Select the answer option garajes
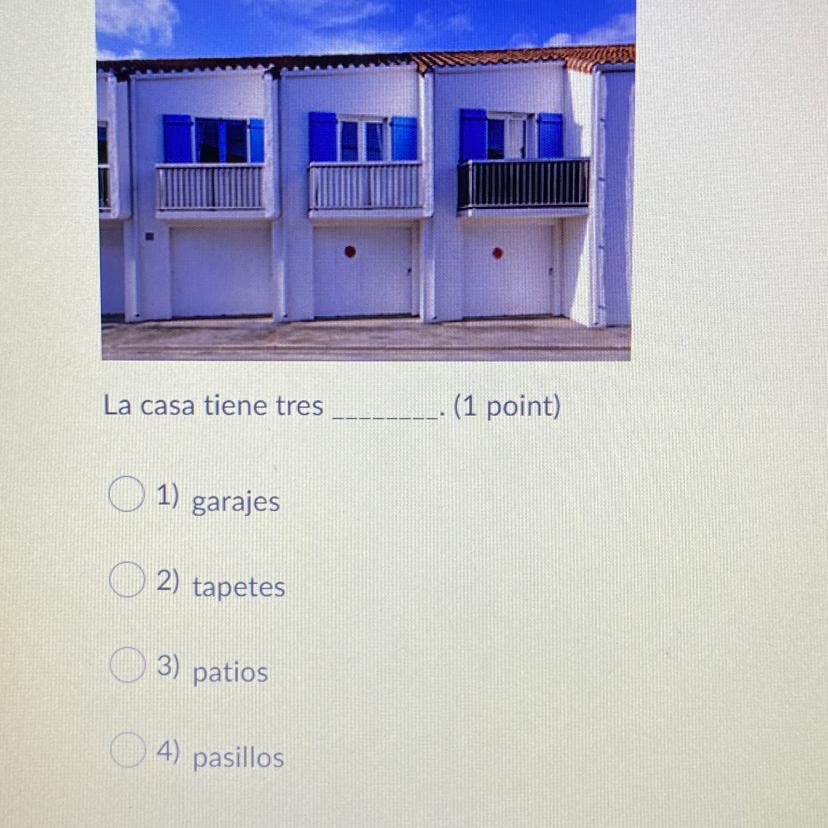Screen dimensions: 828x828 126,495
